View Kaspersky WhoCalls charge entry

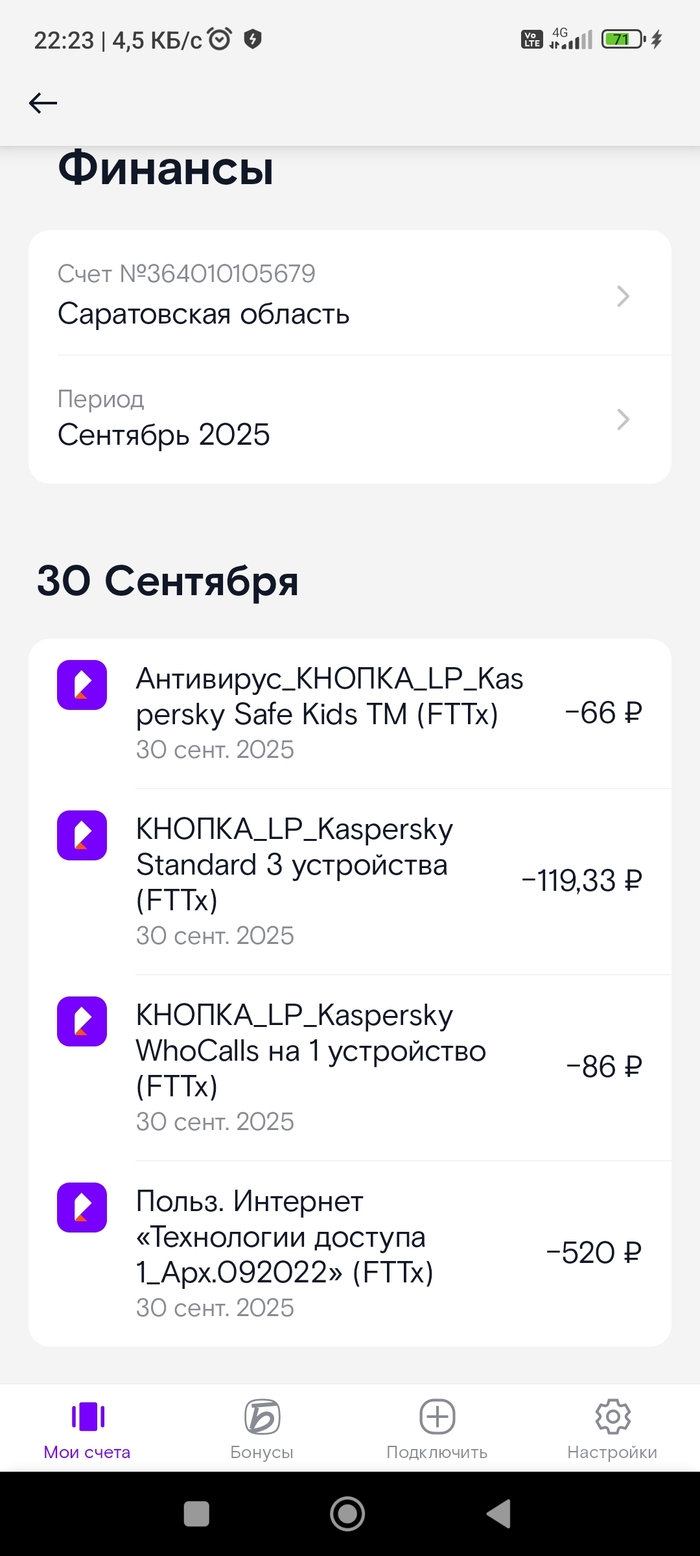(x=349, y=1067)
